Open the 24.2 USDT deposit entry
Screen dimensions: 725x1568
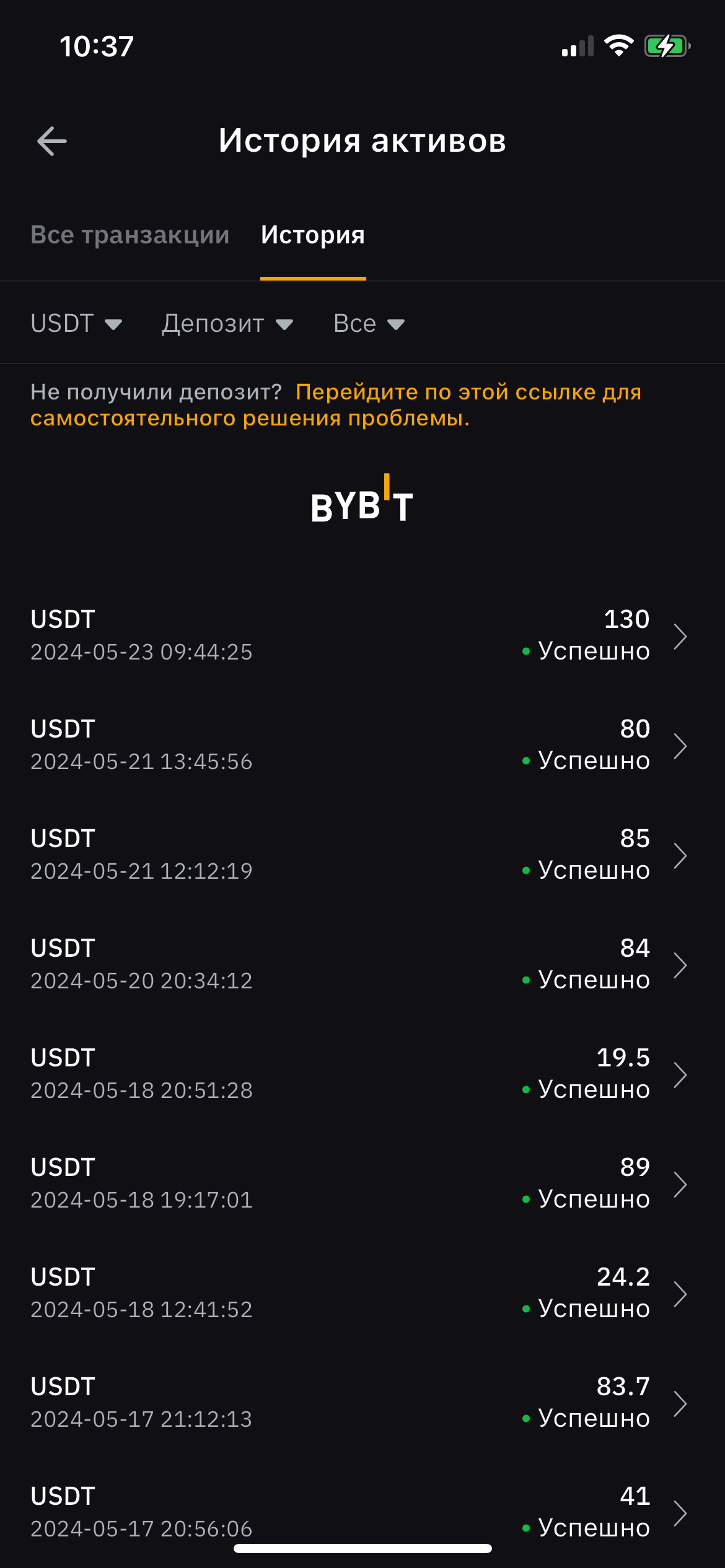point(362,1293)
